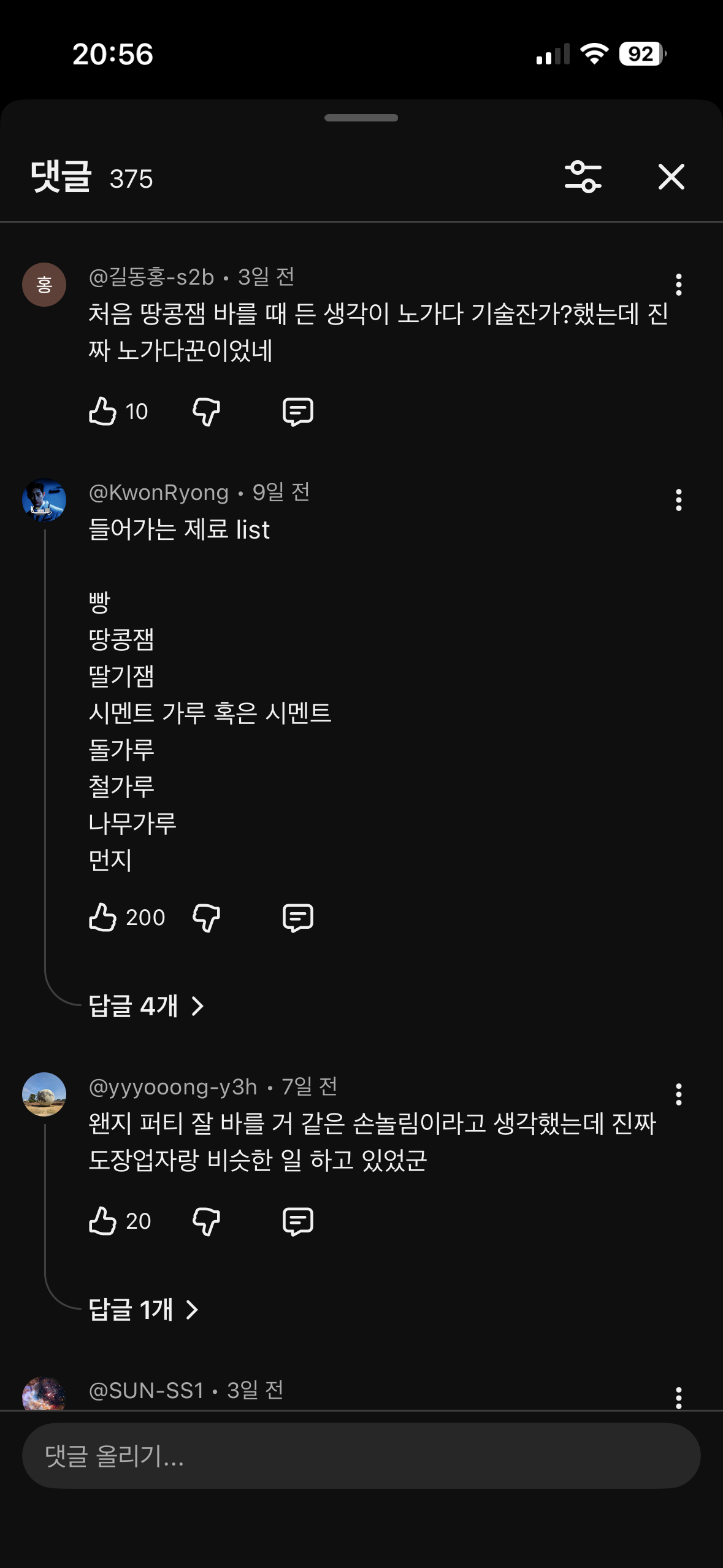Viewport: 723px width, 1568px height.
Task: Open @KwonRyong's profile avatar
Action: click(x=44, y=500)
